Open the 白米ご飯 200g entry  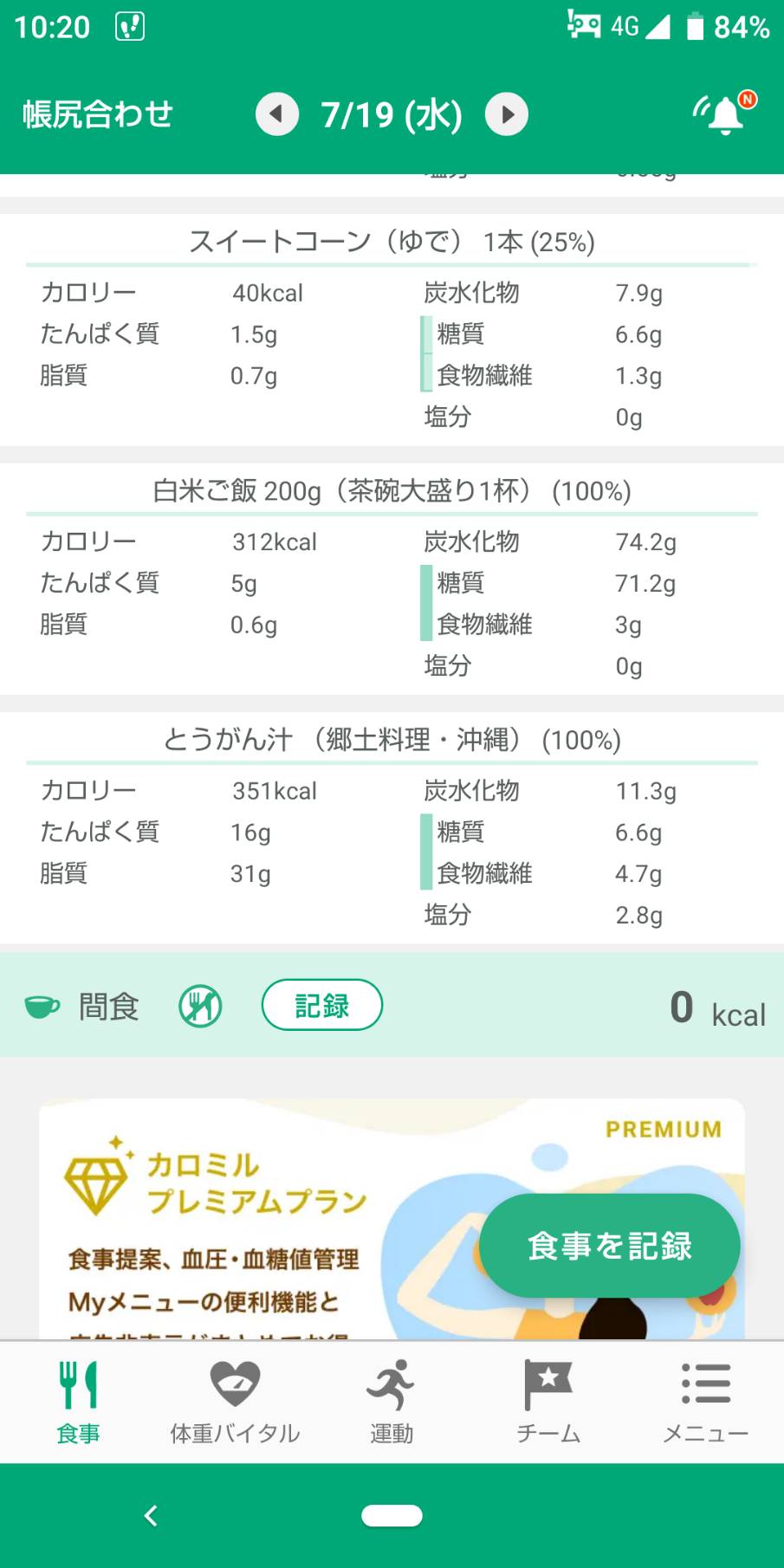(392, 579)
